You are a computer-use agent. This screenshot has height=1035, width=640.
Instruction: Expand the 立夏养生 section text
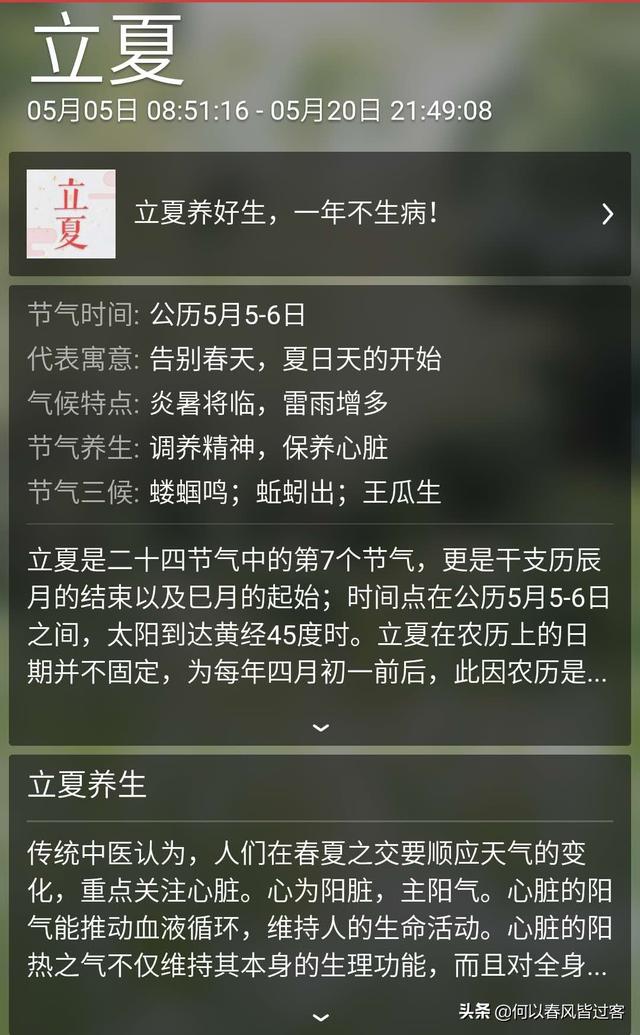coord(321,1017)
